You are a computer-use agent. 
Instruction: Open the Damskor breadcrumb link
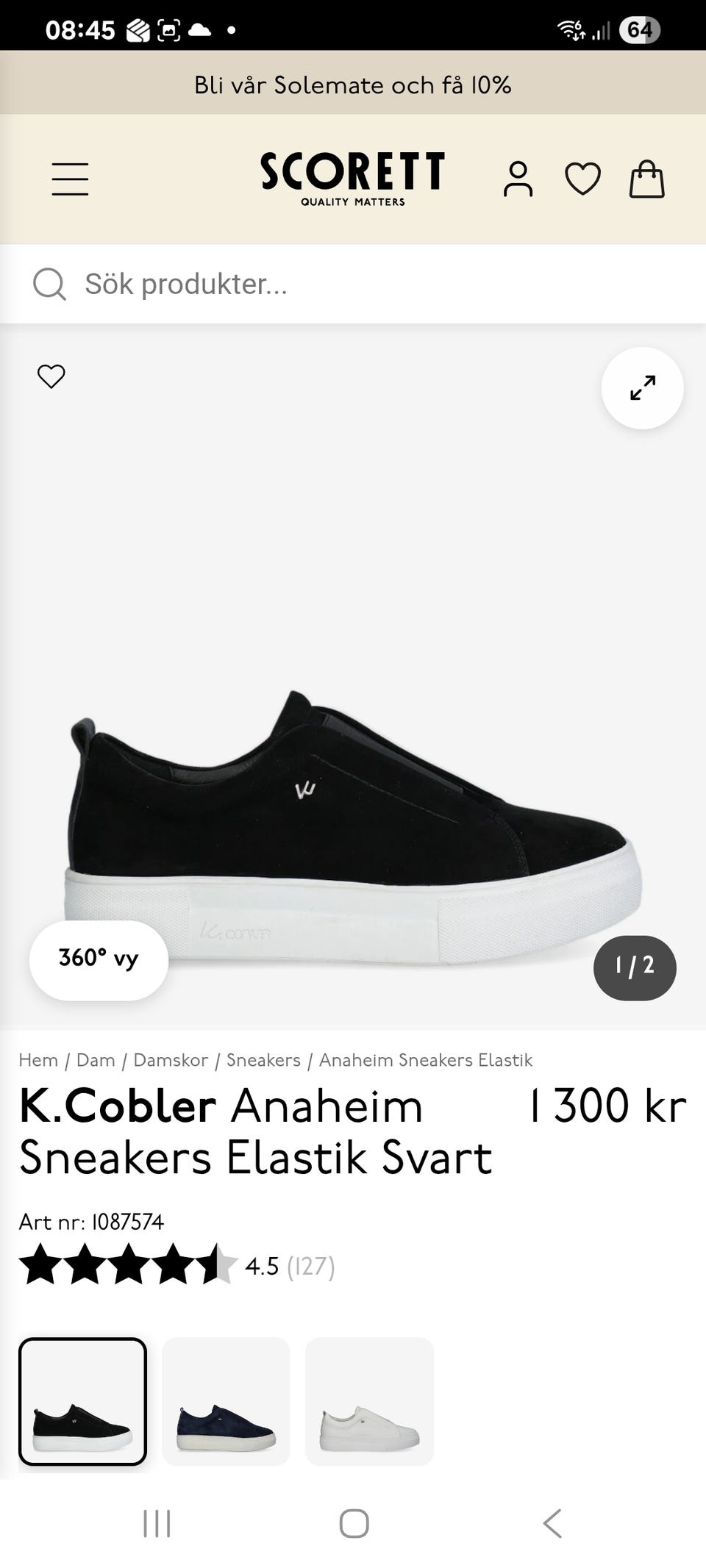tap(171, 1060)
